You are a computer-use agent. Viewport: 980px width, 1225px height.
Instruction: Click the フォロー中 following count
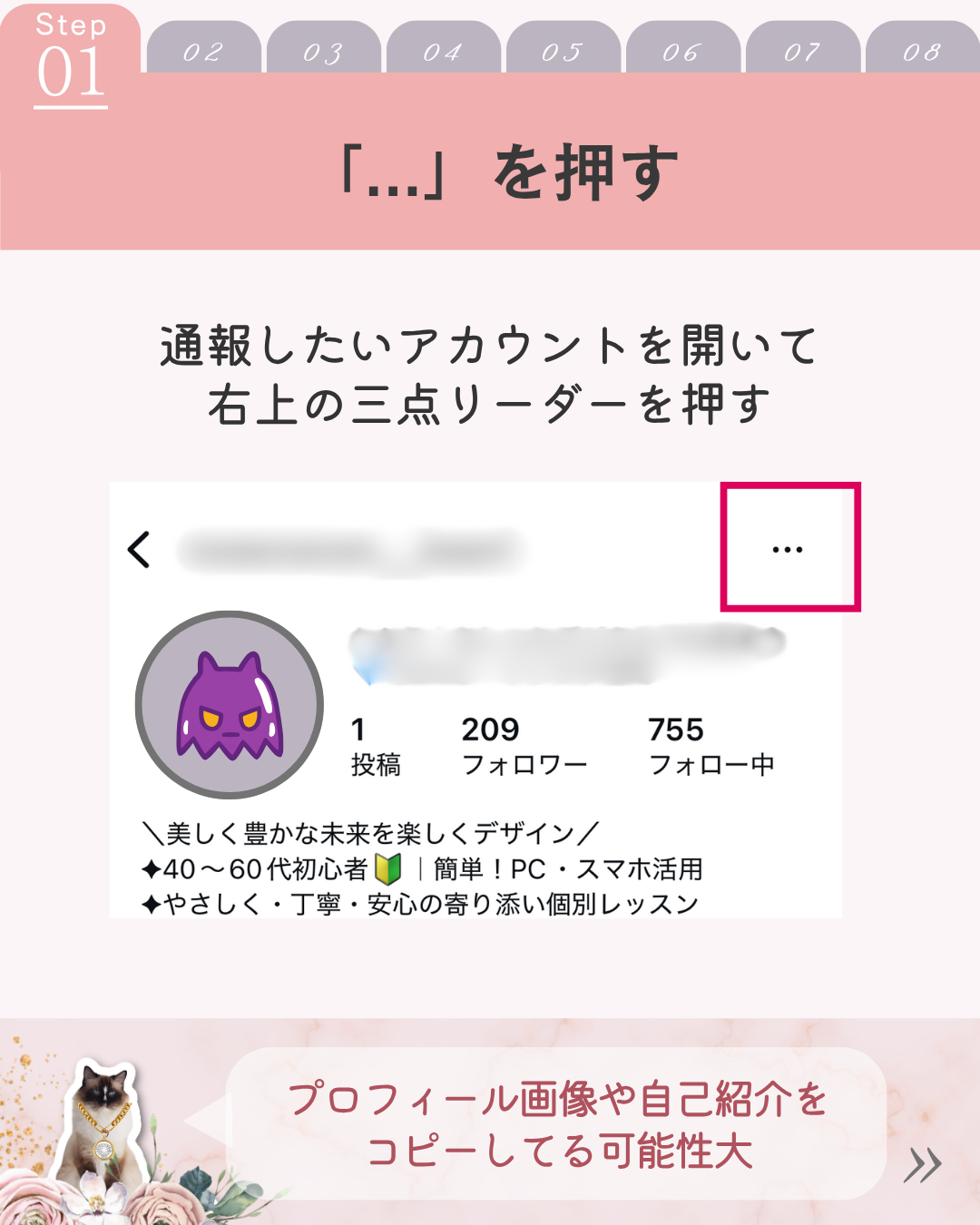click(712, 744)
